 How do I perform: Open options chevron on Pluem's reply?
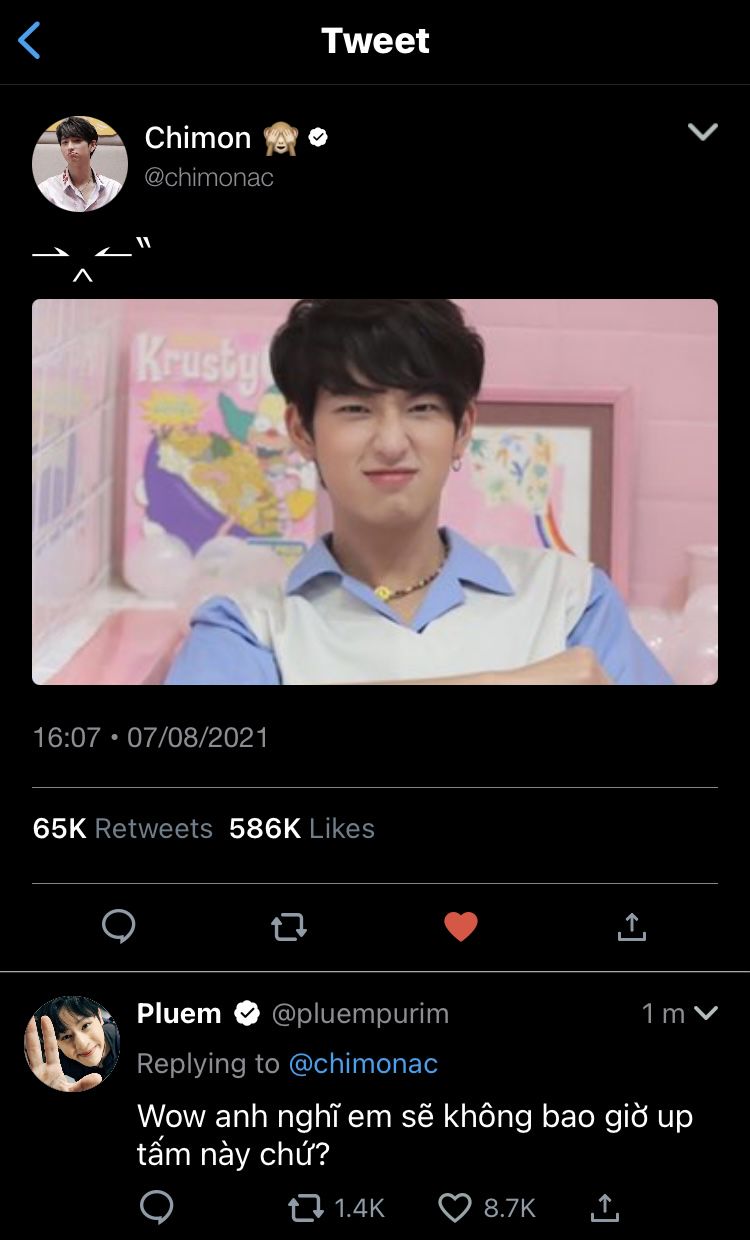coord(706,1013)
